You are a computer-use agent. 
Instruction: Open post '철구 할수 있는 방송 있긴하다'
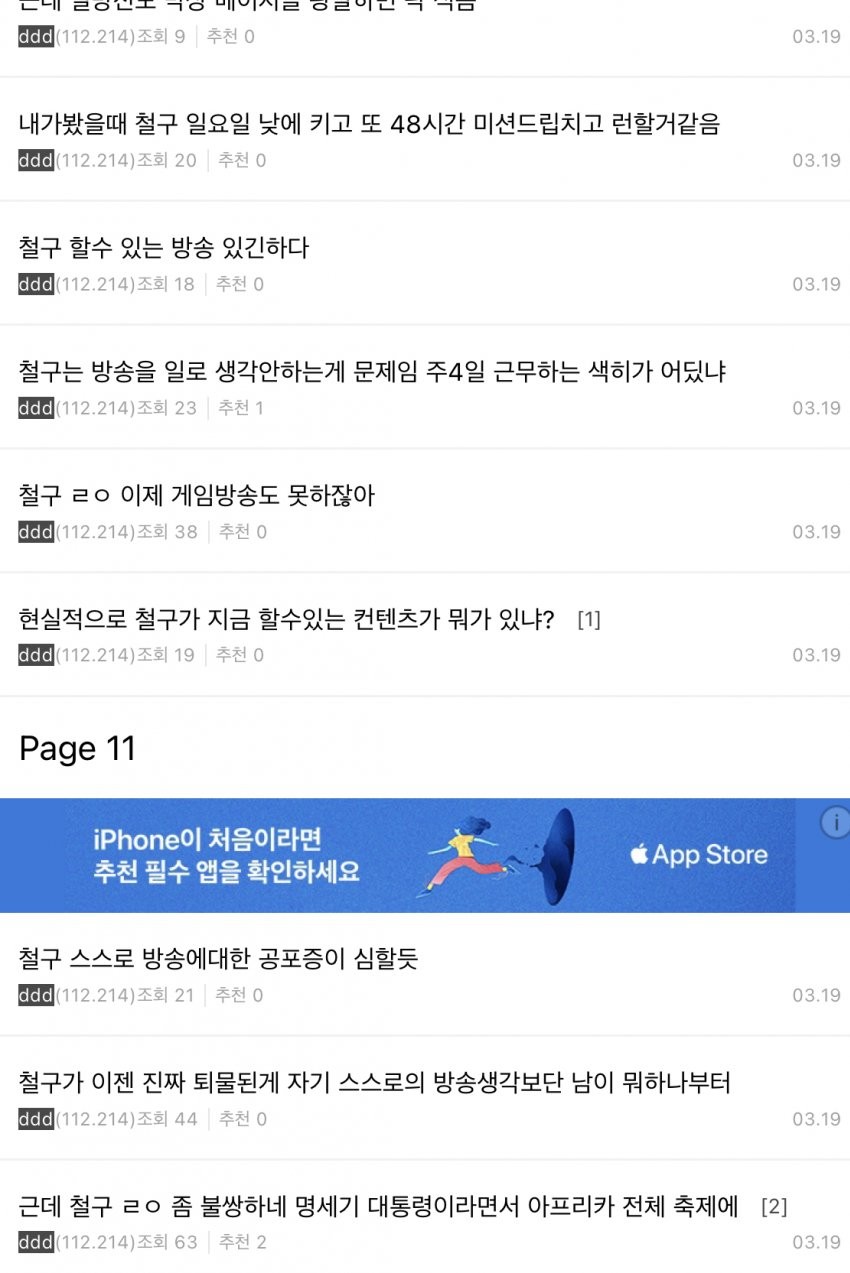coord(164,248)
